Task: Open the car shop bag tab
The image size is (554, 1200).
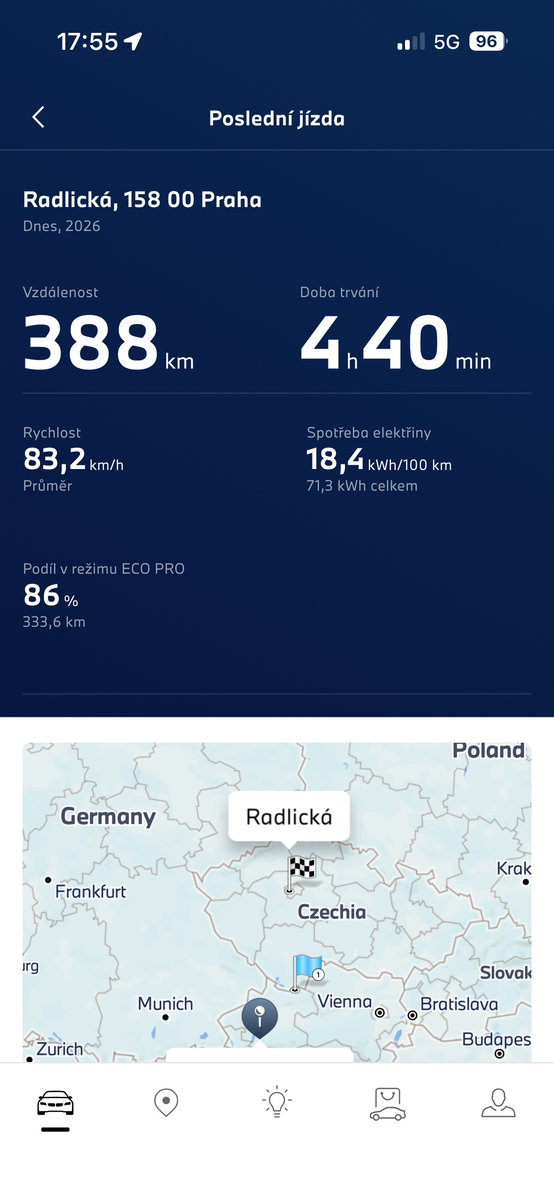Action: click(x=388, y=1104)
